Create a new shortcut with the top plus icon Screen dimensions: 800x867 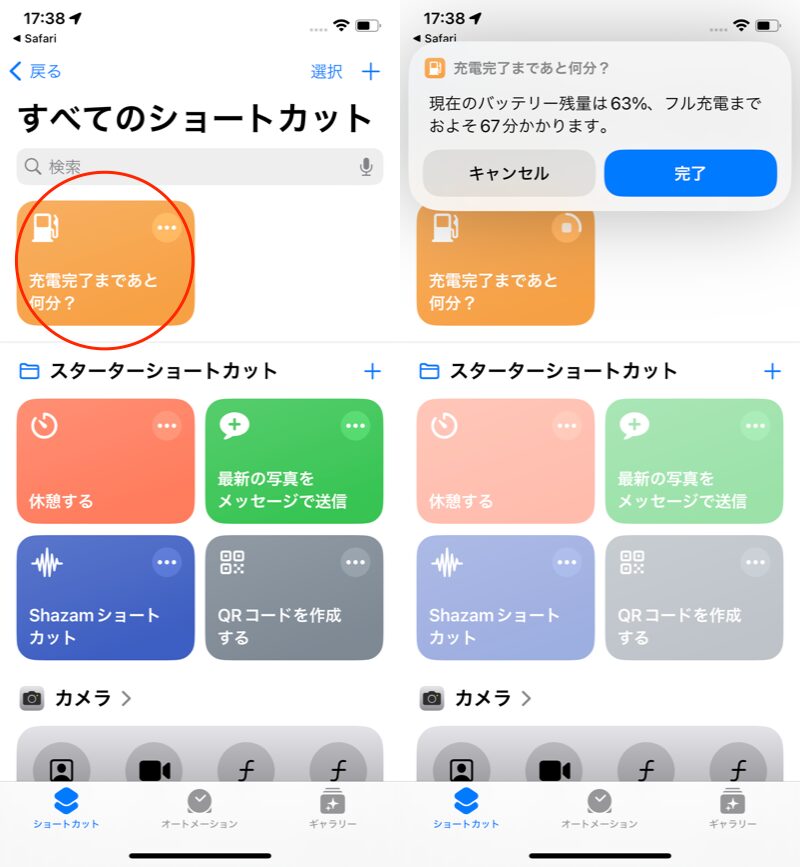pos(371,72)
